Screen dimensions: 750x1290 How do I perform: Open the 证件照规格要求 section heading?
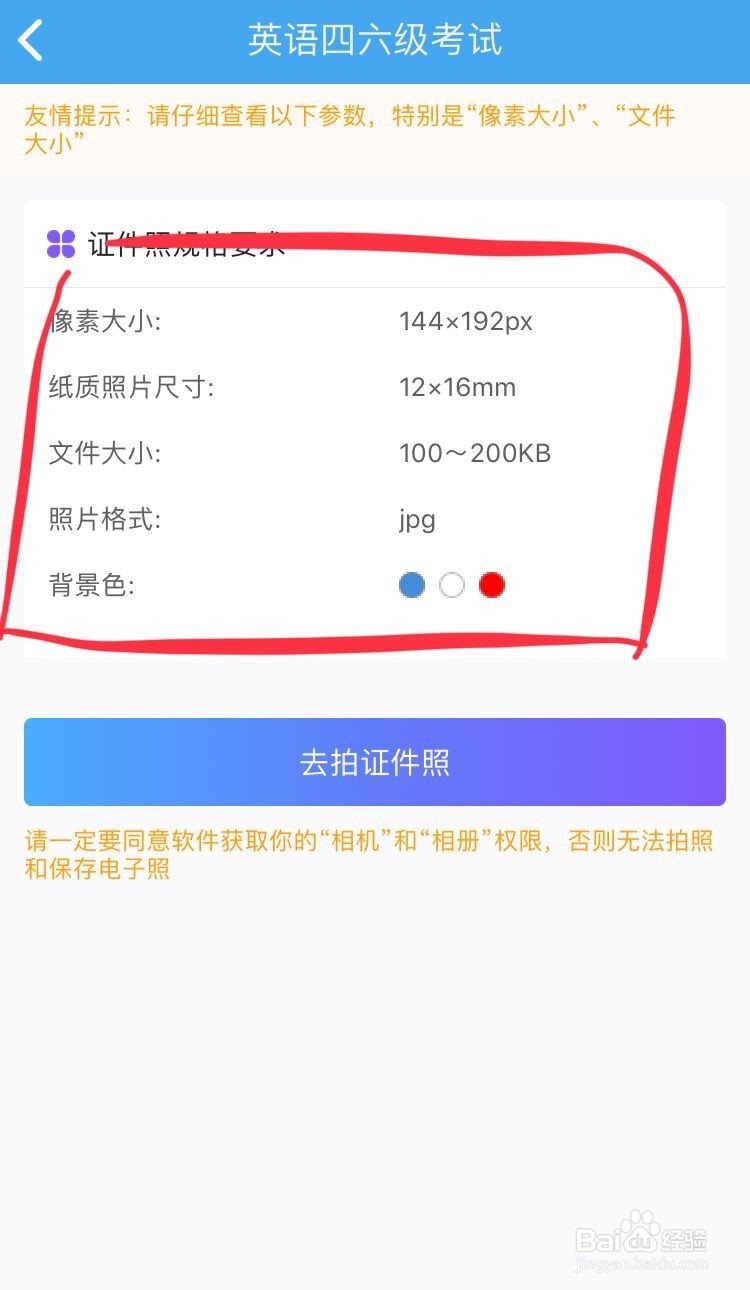[x=187, y=243]
